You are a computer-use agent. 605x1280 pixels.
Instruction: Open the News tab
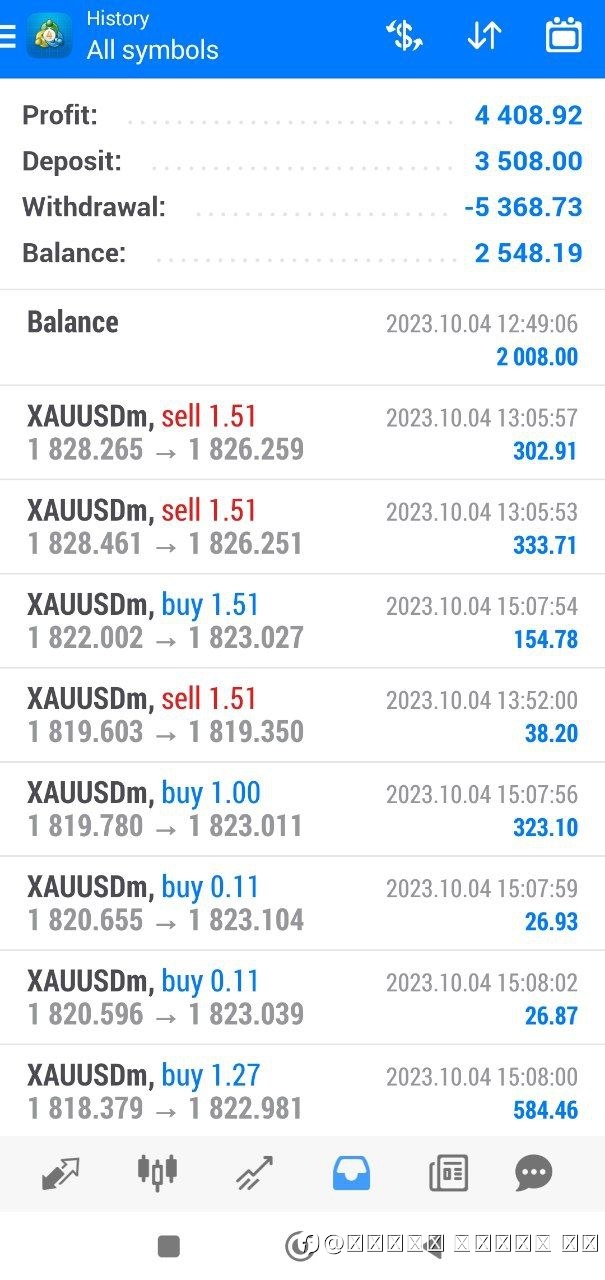coord(448,1173)
